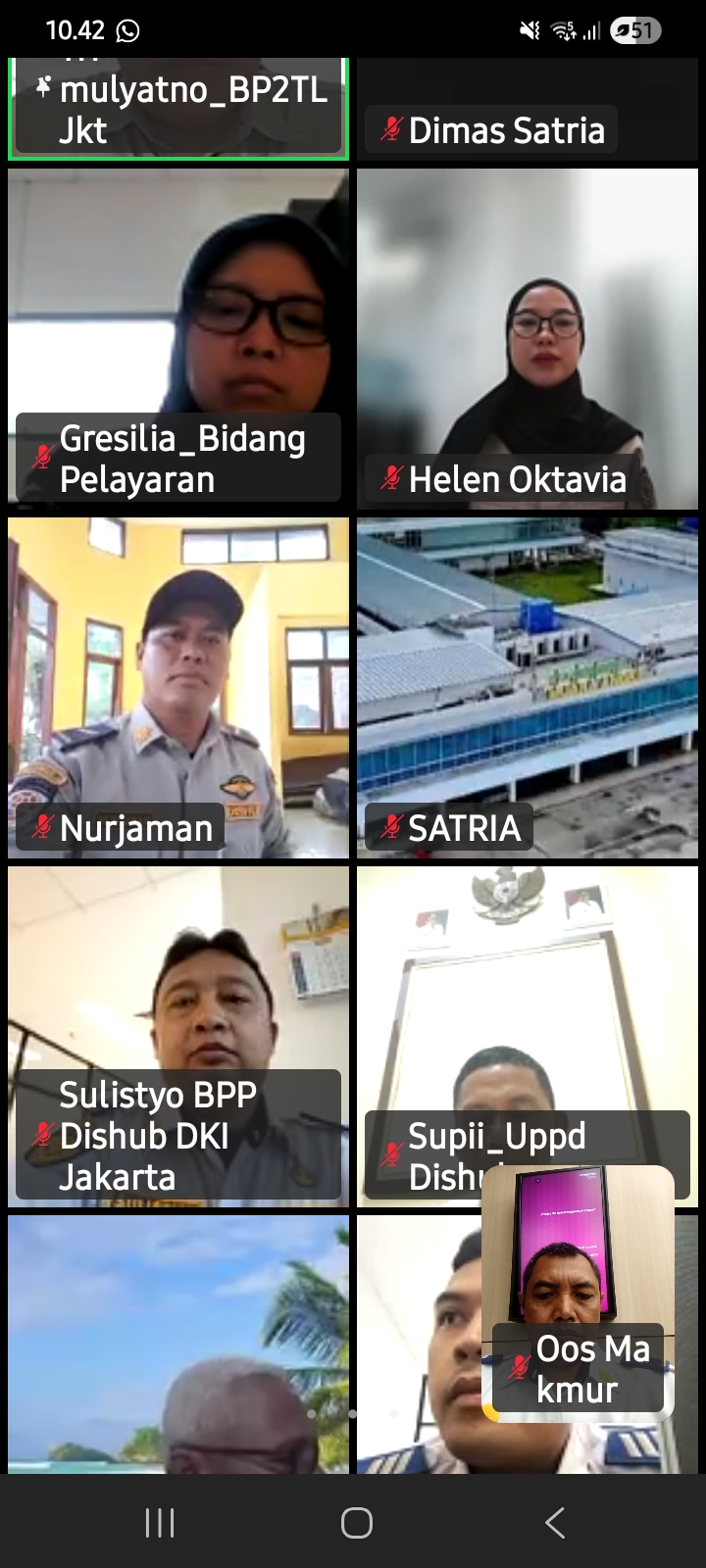Open Dimas Satria's video tile
The image size is (706, 1568).
[x=528, y=108]
